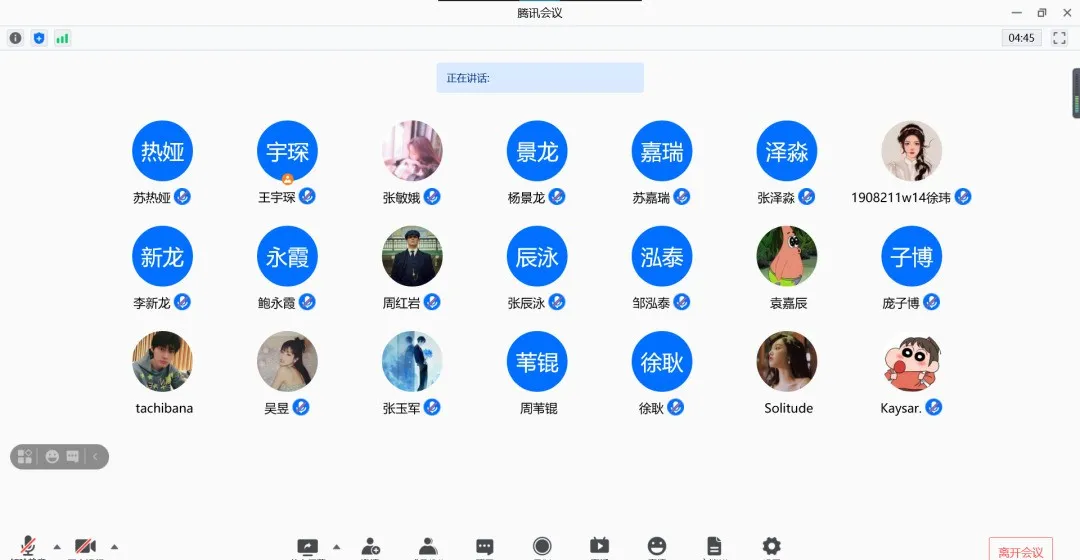Open the view layout switcher icon
The height and width of the screenshot is (560, 1080).
[x=25, y=457]
